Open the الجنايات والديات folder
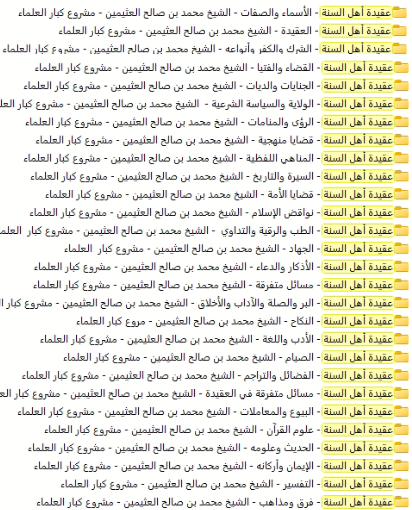Viewport: 412px width, 510px height. tap(216, 86)
